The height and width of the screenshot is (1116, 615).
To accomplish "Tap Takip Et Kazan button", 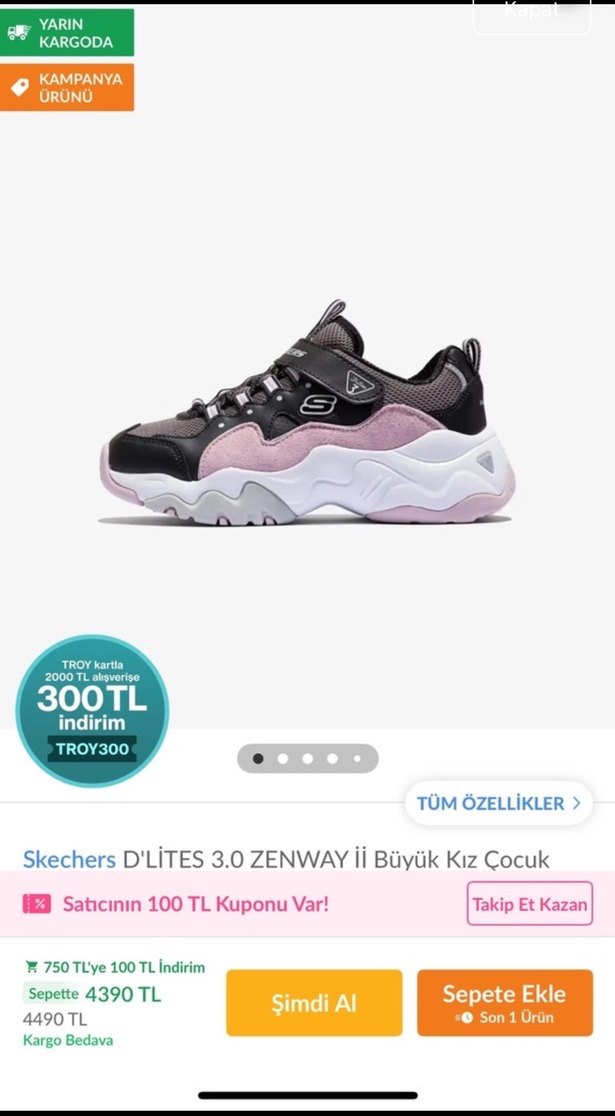I will click(529, 904).
